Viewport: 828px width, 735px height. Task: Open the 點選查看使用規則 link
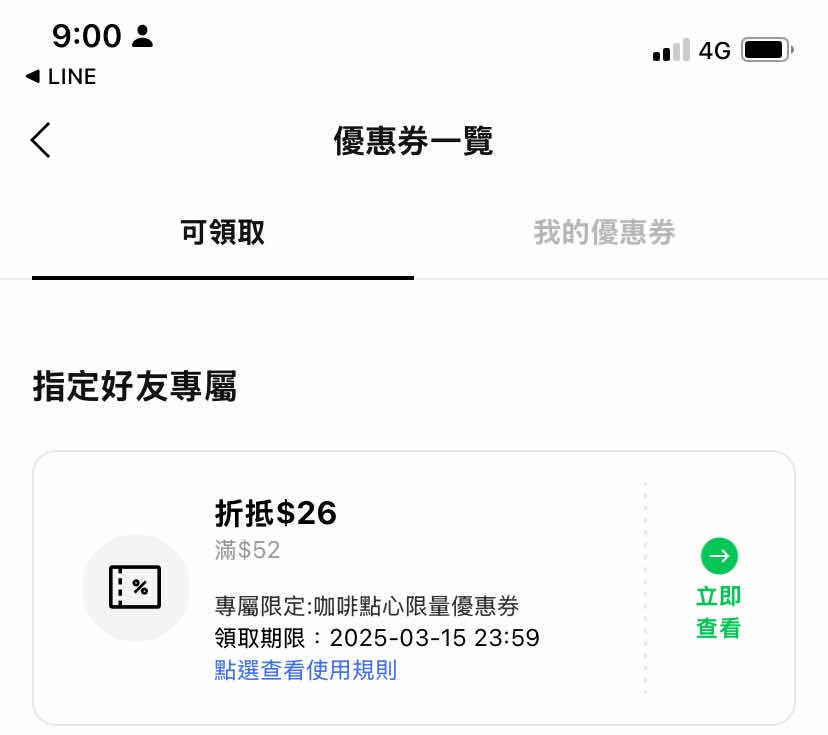point(306,670)
